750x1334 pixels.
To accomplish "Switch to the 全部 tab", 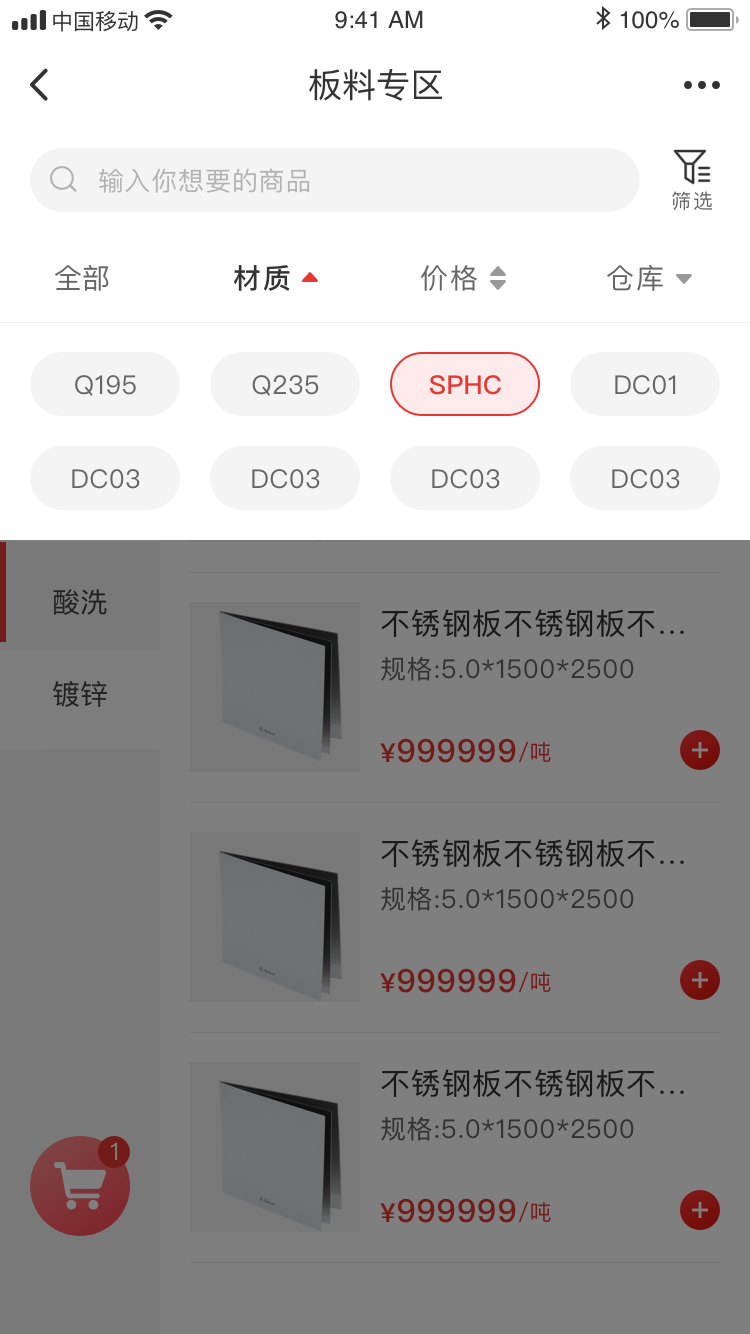I will click(x=82, y=278).
